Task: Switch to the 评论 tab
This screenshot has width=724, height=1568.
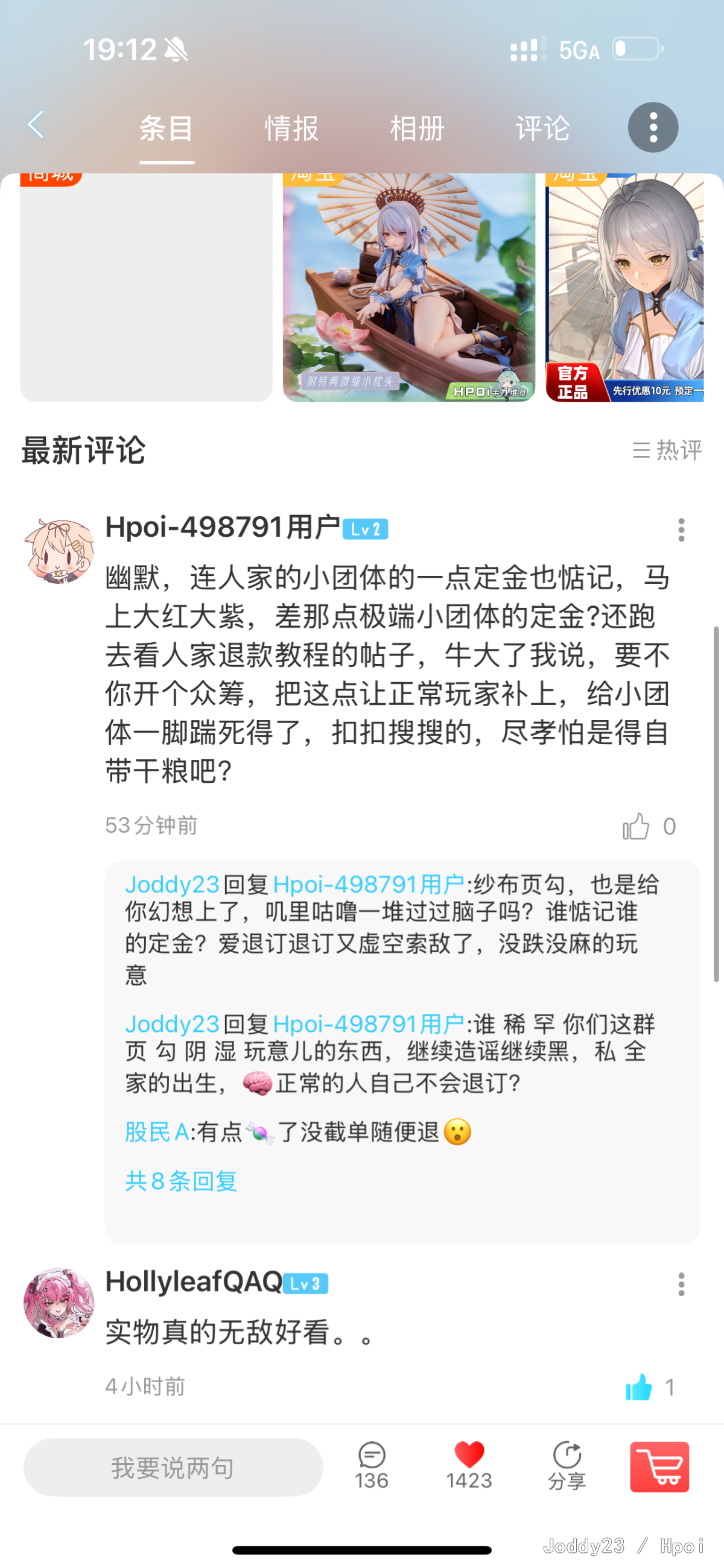Action: coord(542,128)
